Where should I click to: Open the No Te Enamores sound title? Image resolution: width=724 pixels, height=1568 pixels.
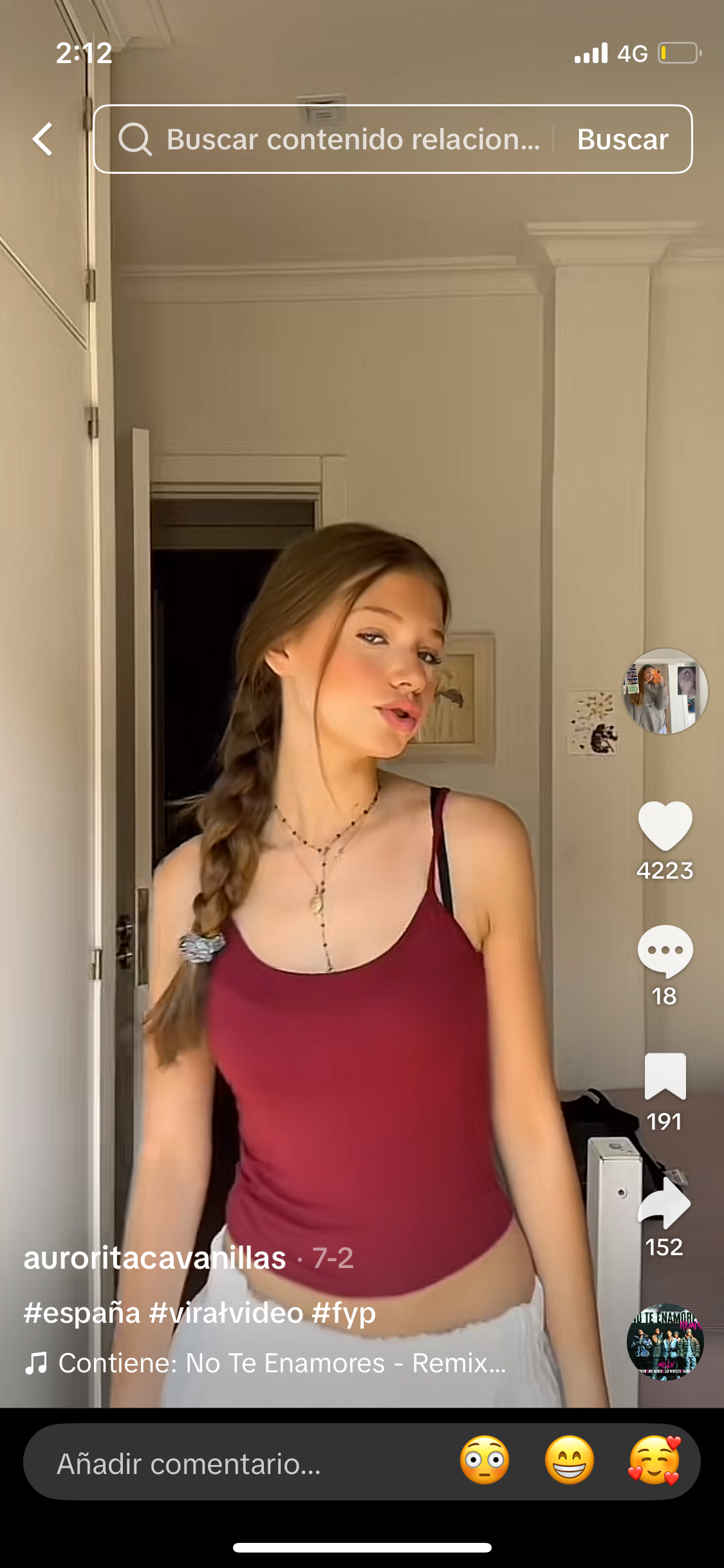pyautogui.click(x=282, y=1363)
